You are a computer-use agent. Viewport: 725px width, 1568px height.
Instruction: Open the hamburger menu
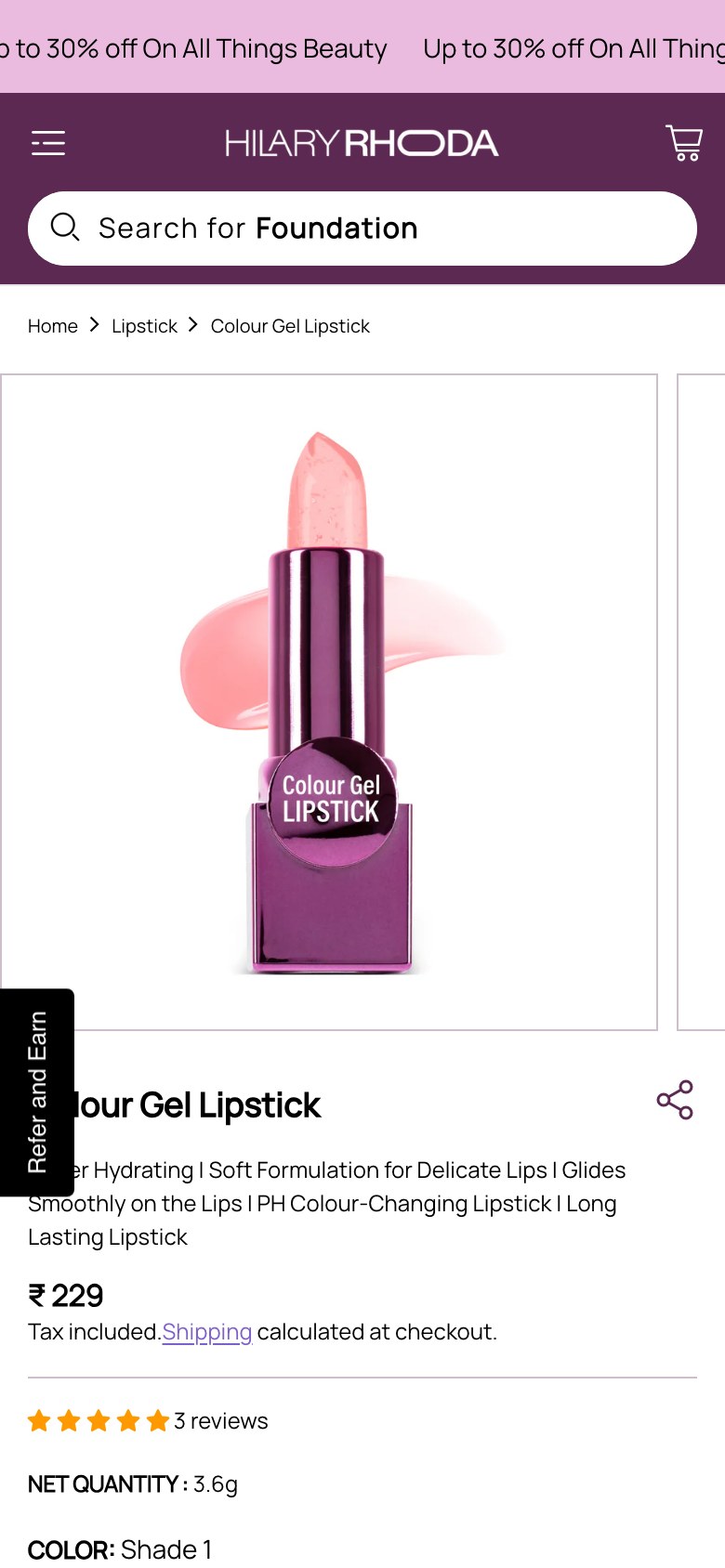click(48, 143)
